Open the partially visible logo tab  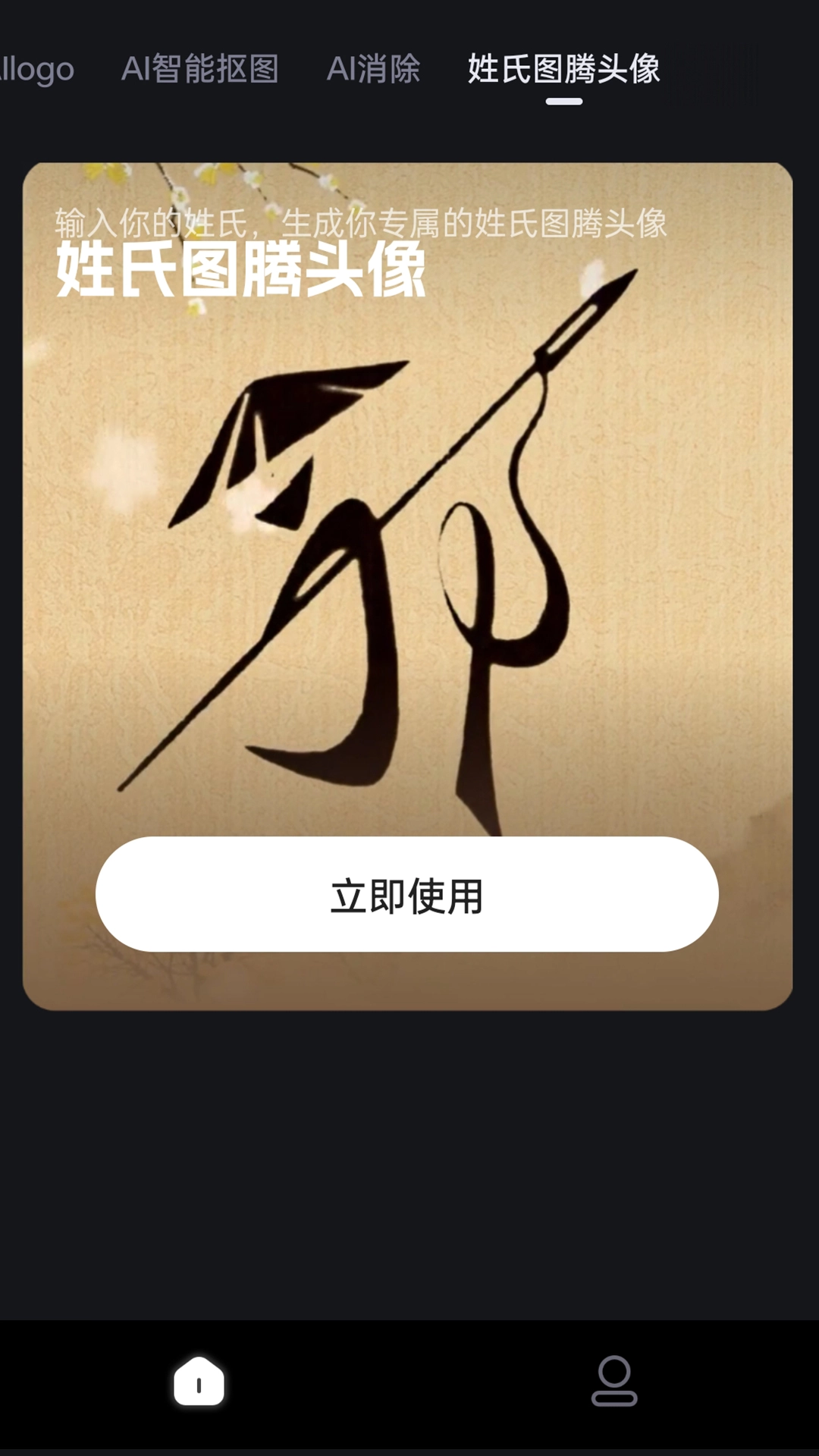tap(36, 69)
